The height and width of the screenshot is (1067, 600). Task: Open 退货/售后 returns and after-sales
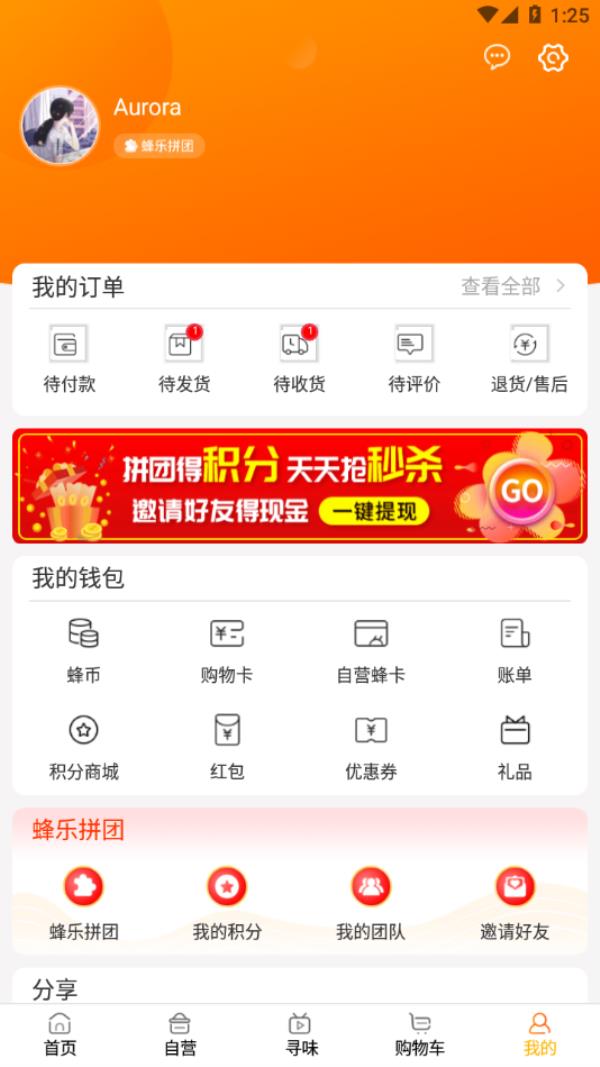click(x=529, y=358)
